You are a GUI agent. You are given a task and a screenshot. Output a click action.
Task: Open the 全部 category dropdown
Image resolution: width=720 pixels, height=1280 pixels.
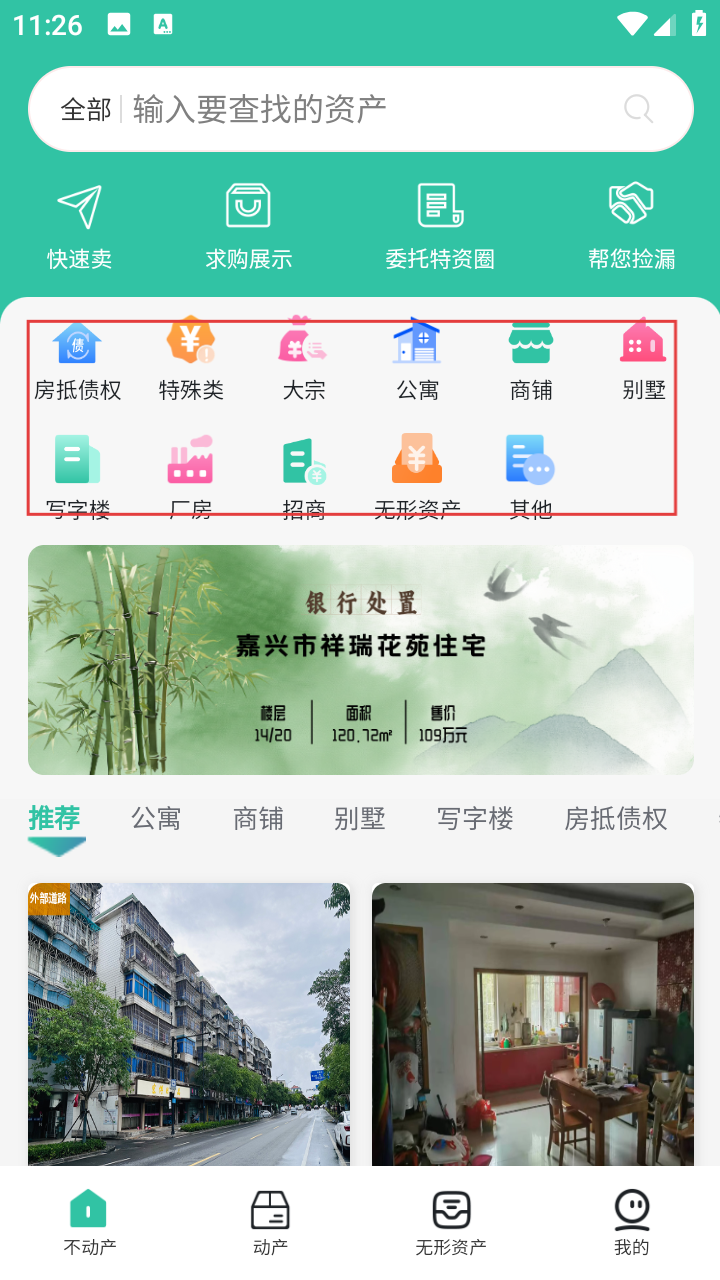(86, 109)
